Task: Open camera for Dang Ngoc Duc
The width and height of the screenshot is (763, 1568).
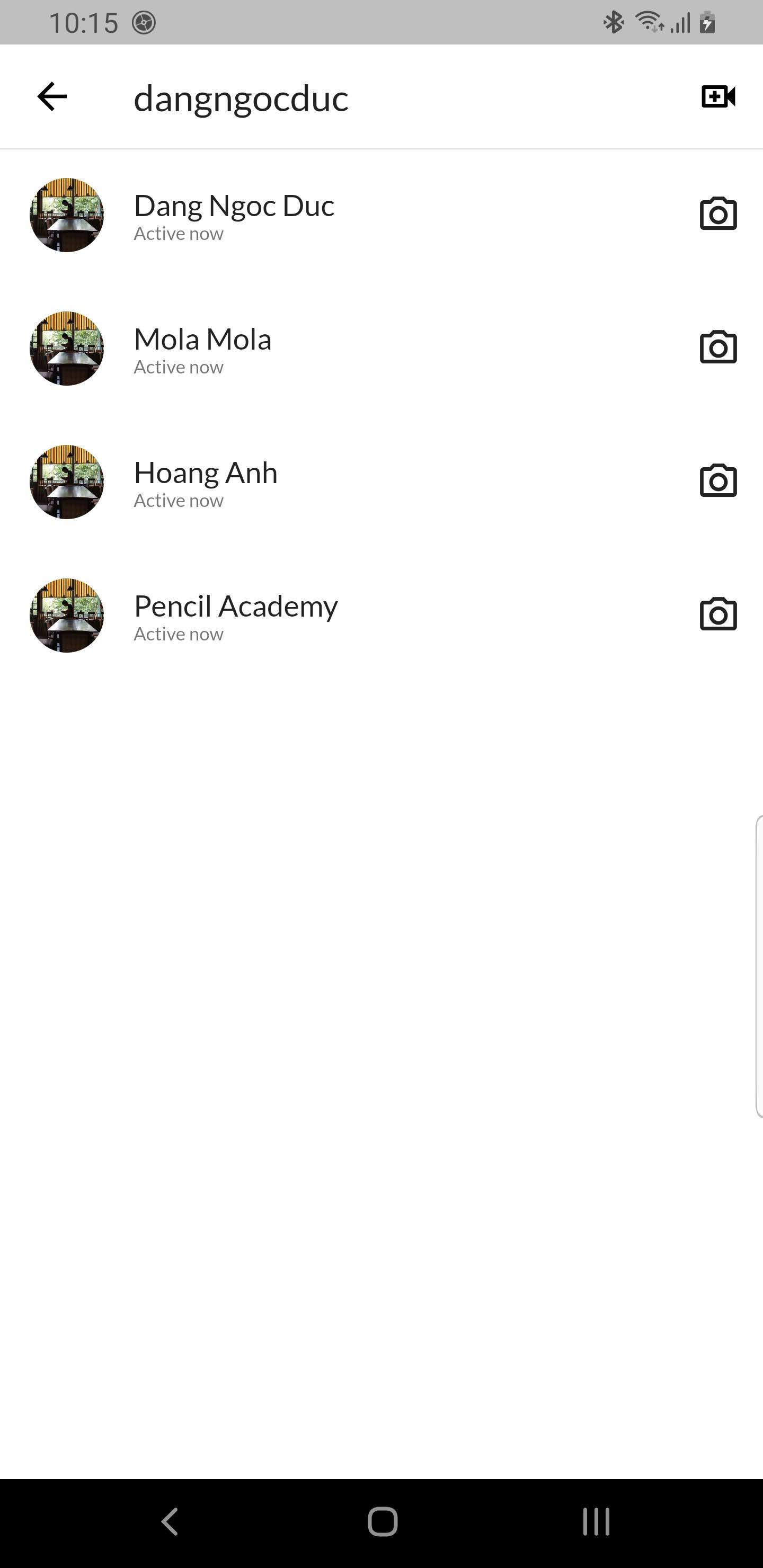Action: (x=718, y=214)
